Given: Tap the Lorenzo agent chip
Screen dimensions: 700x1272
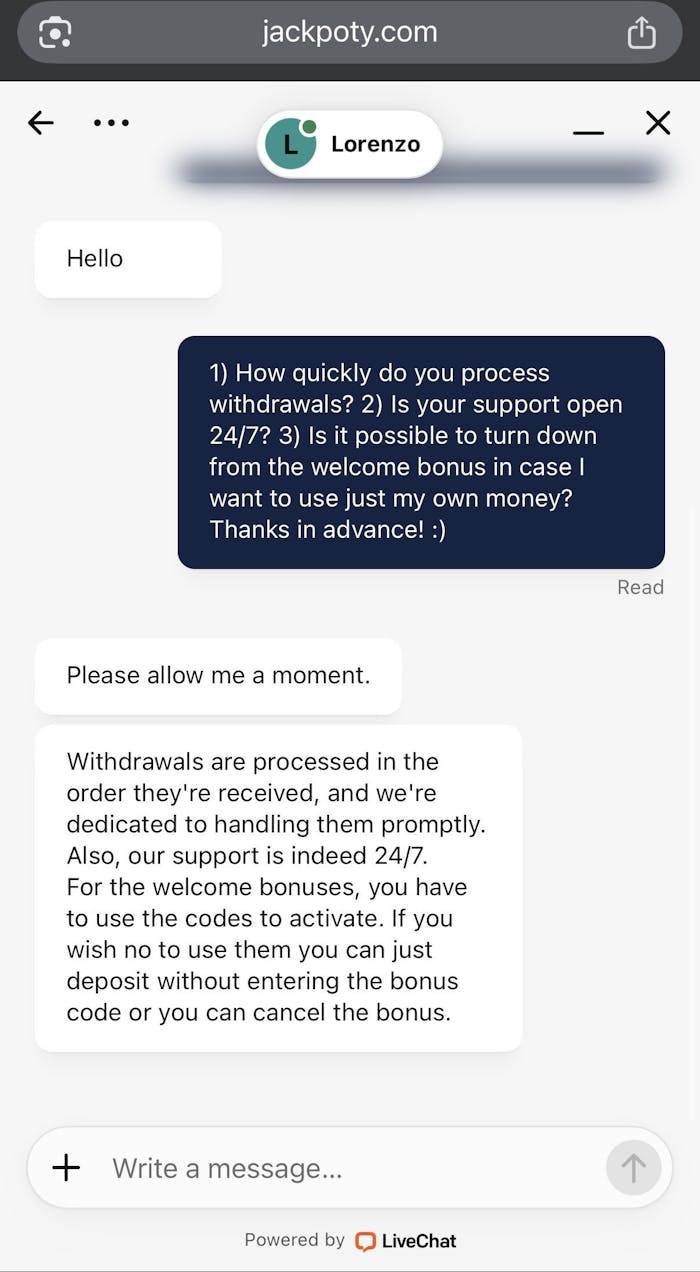Looking at the screenshot, I should pos(349,144).
